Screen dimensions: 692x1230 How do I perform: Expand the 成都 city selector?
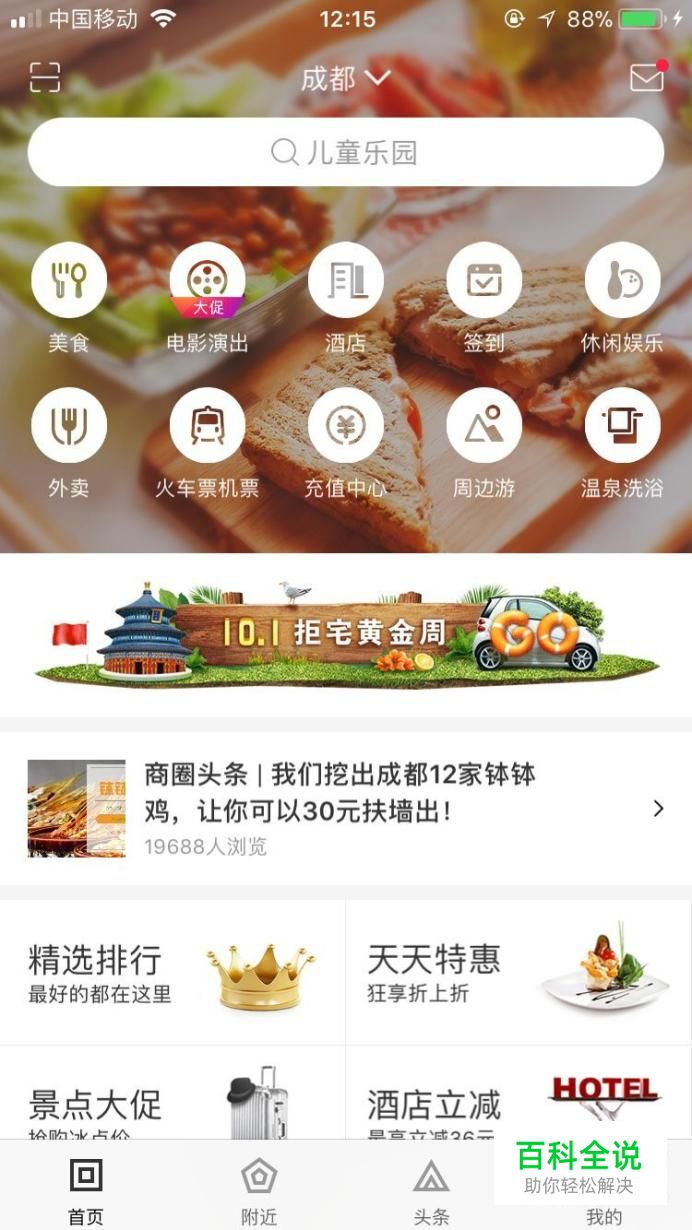[345, 78]
